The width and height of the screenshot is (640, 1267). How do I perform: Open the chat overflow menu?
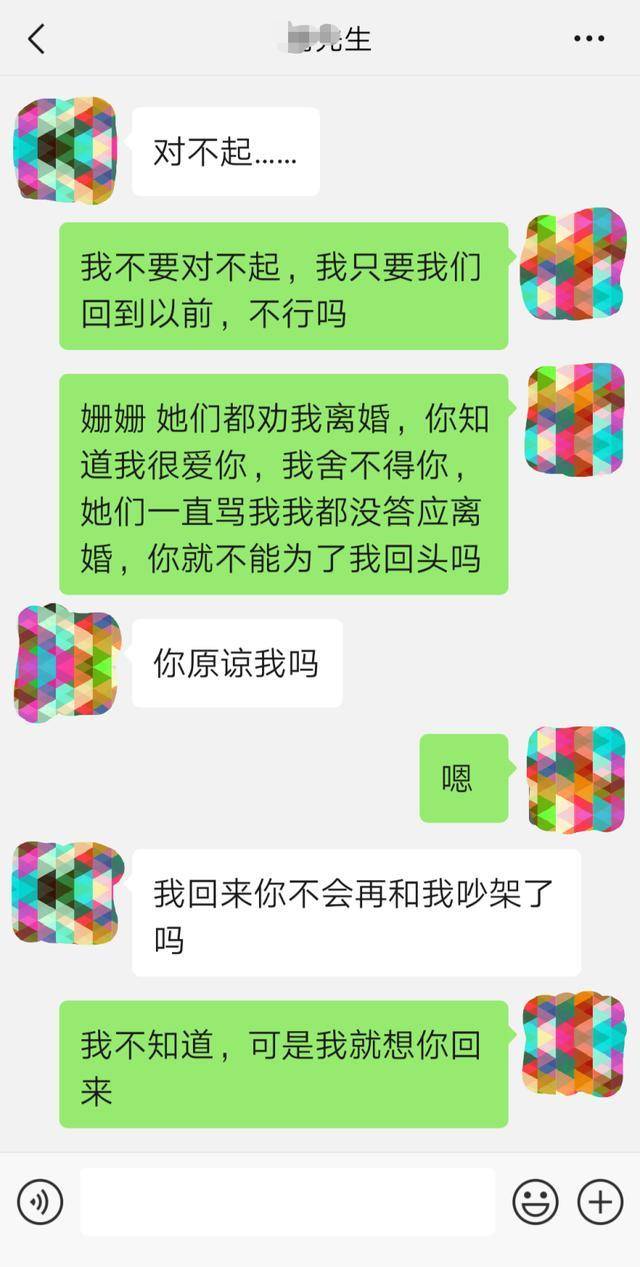point(589,39)
